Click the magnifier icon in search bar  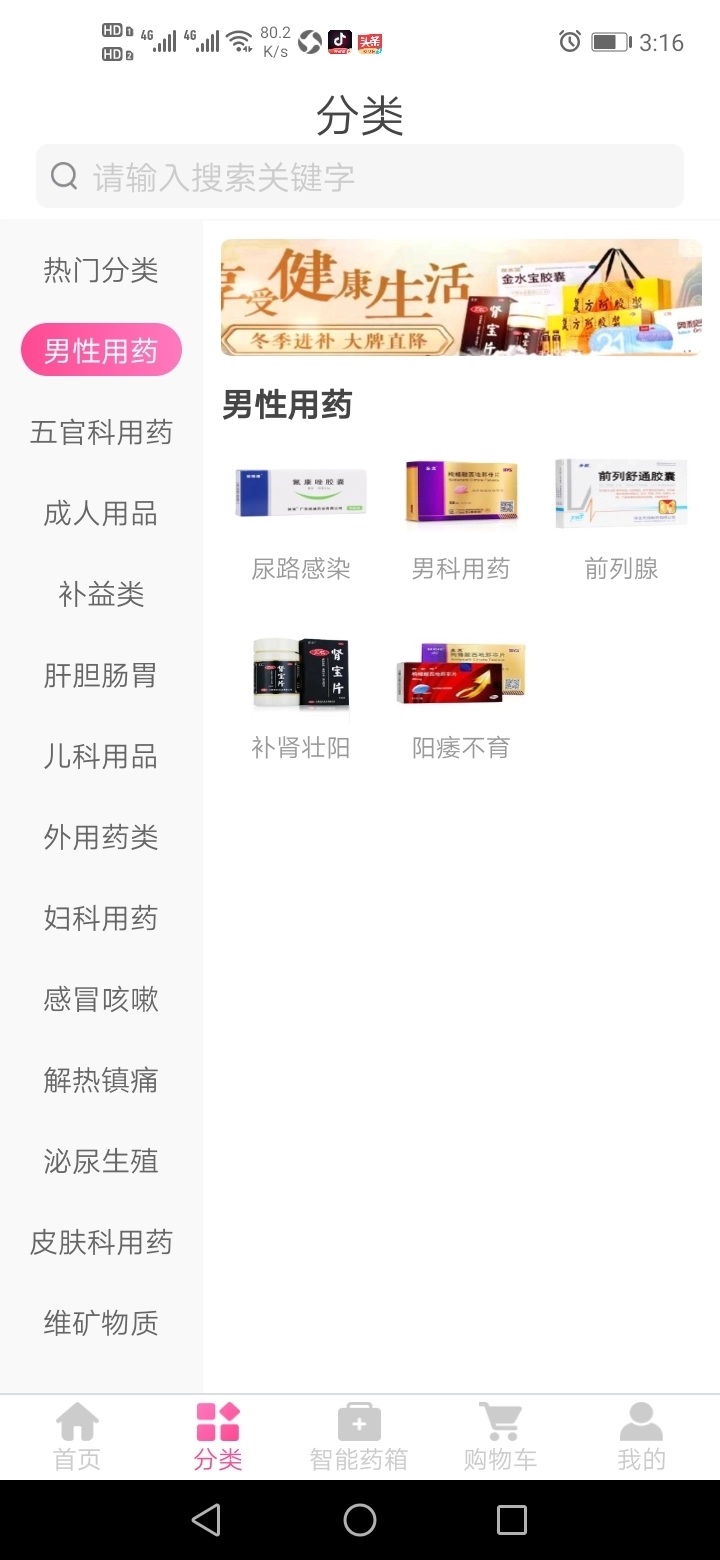tap(63, 175)
